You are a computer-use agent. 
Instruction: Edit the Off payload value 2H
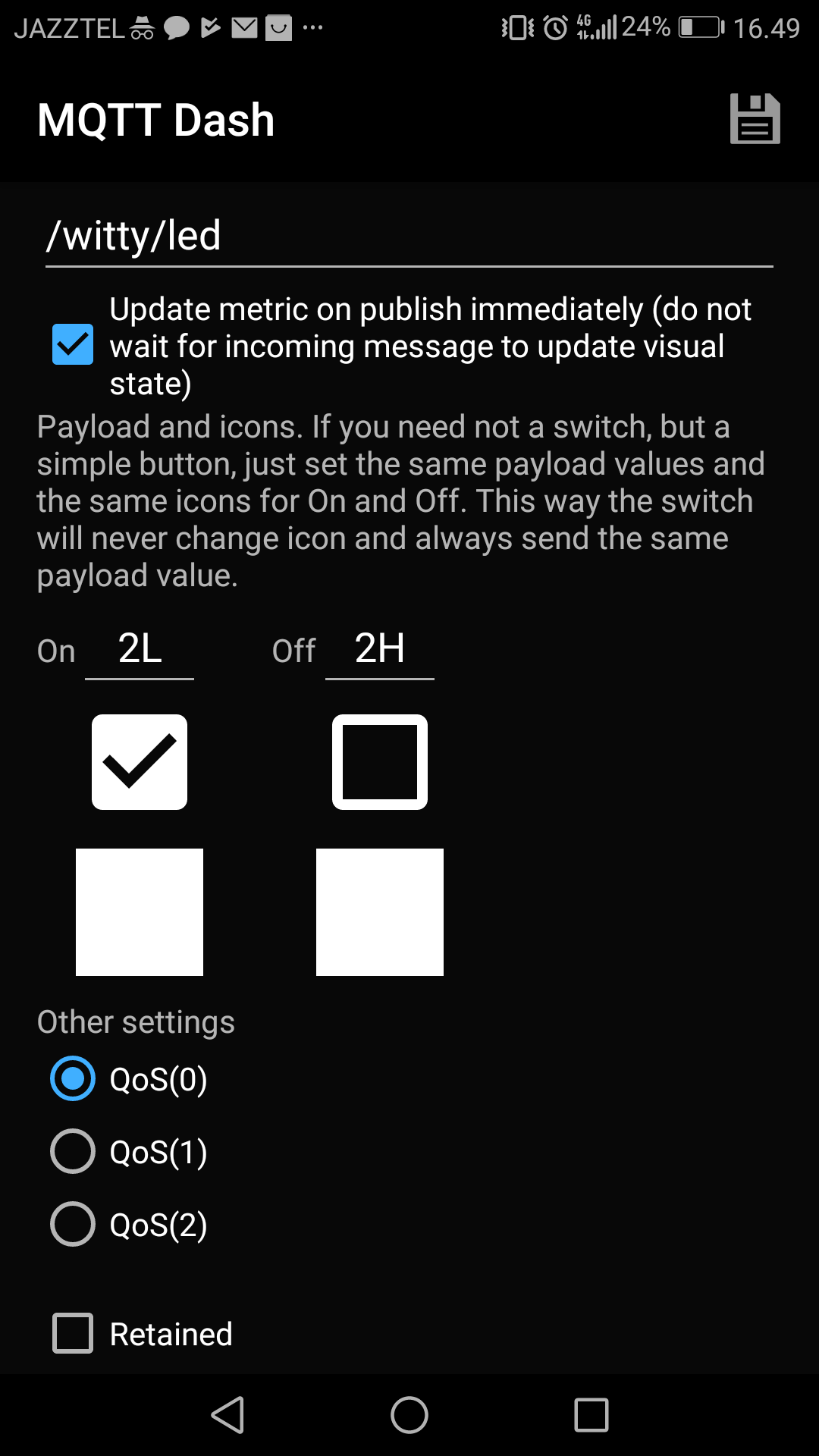(x=380, y=650)
